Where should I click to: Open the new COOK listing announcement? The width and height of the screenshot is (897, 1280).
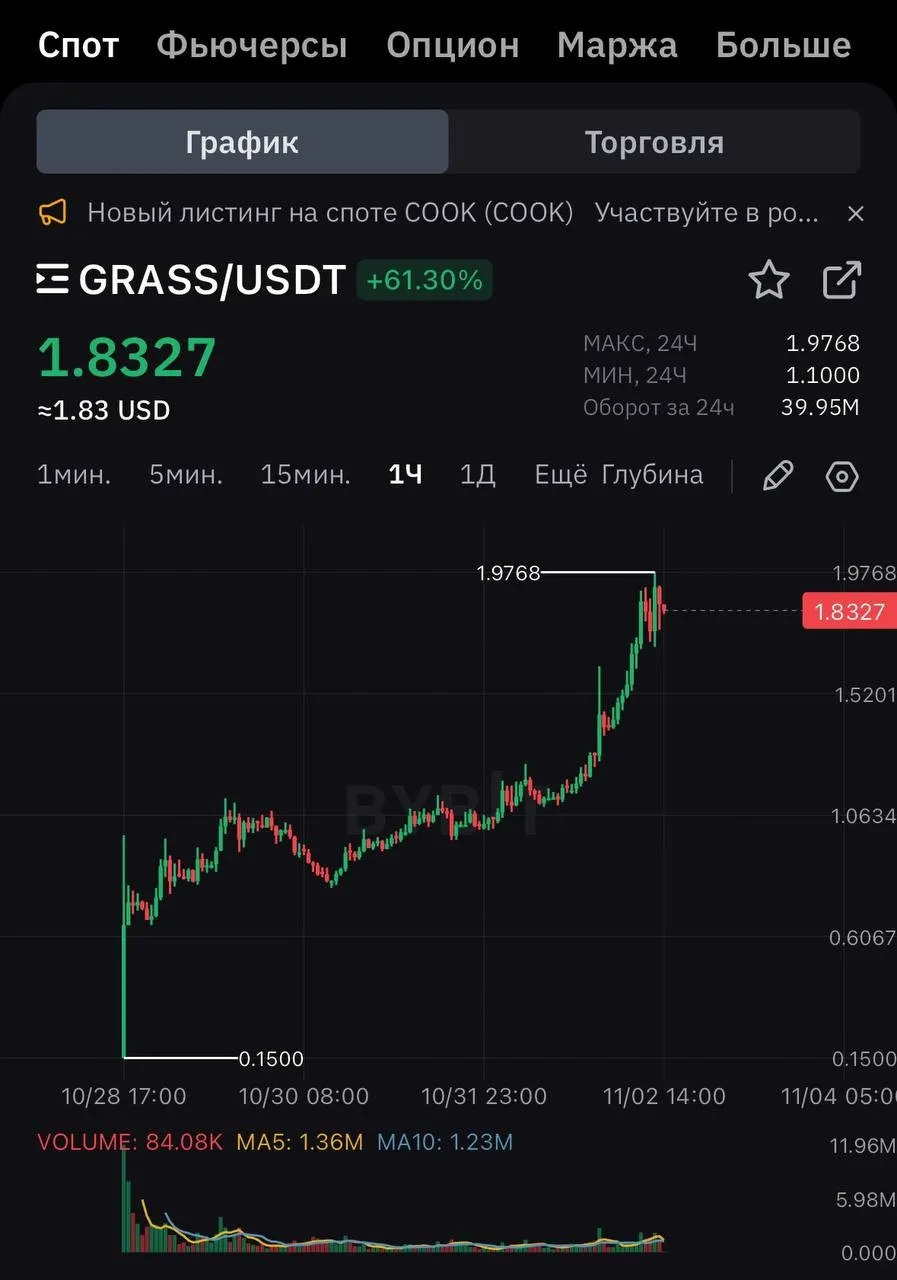(x=330, y=213)
